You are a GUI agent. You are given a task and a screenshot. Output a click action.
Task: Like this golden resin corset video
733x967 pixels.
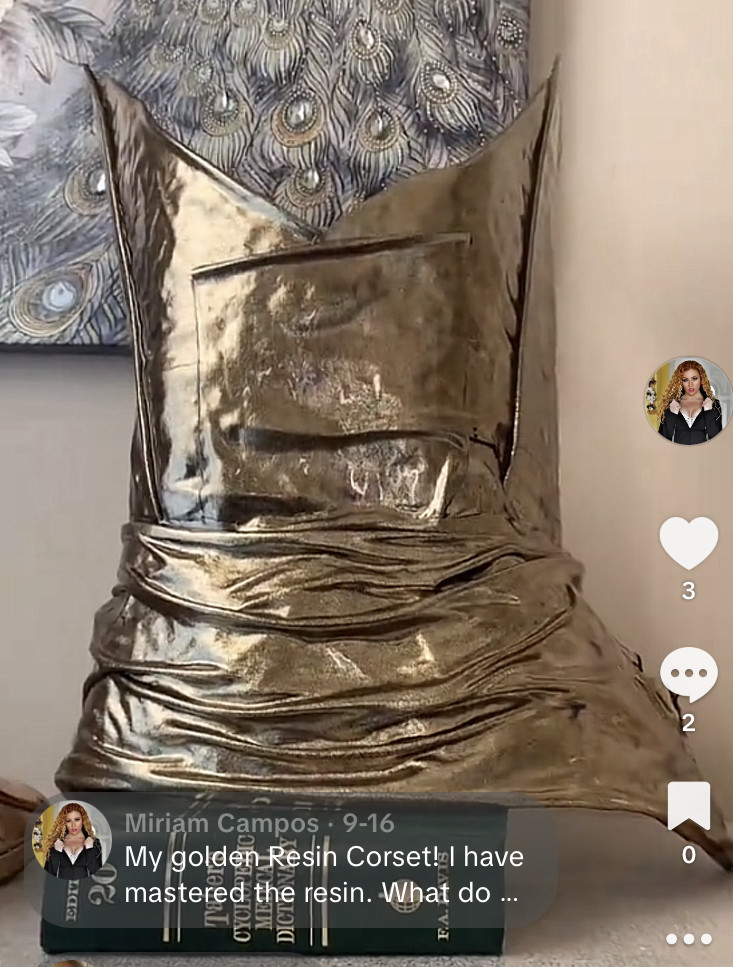pyautogui.click(x=688, y=543)
